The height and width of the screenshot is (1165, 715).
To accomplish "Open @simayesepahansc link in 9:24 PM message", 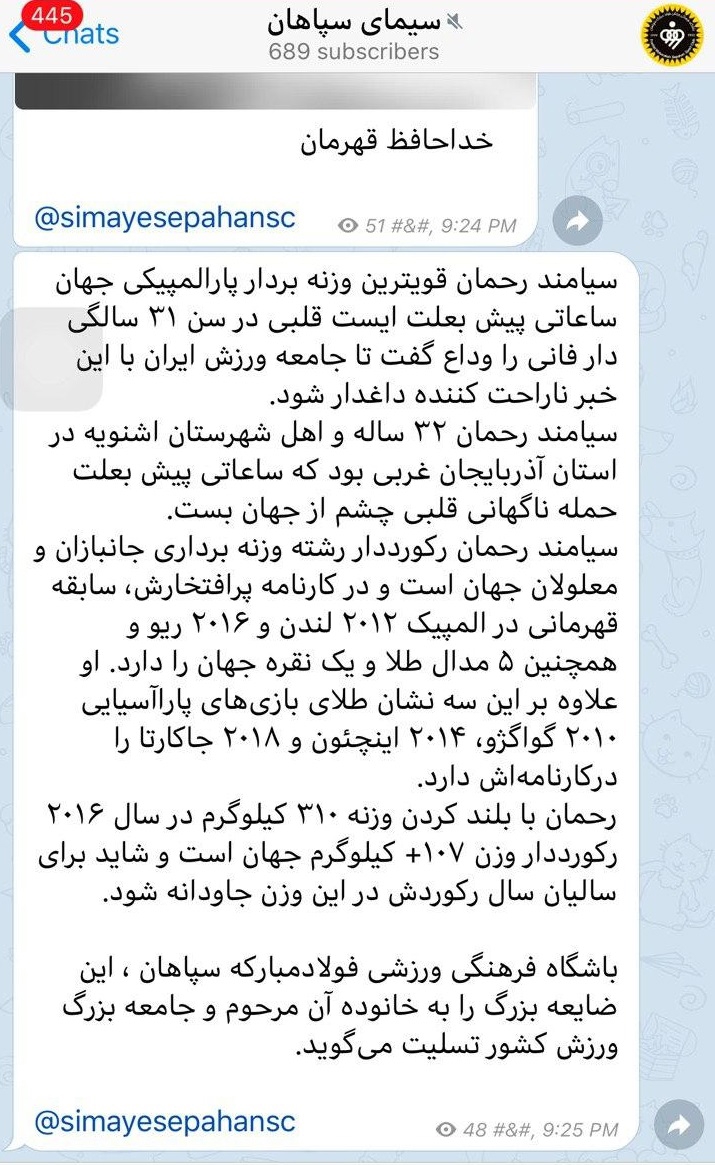I will [165, 218].
